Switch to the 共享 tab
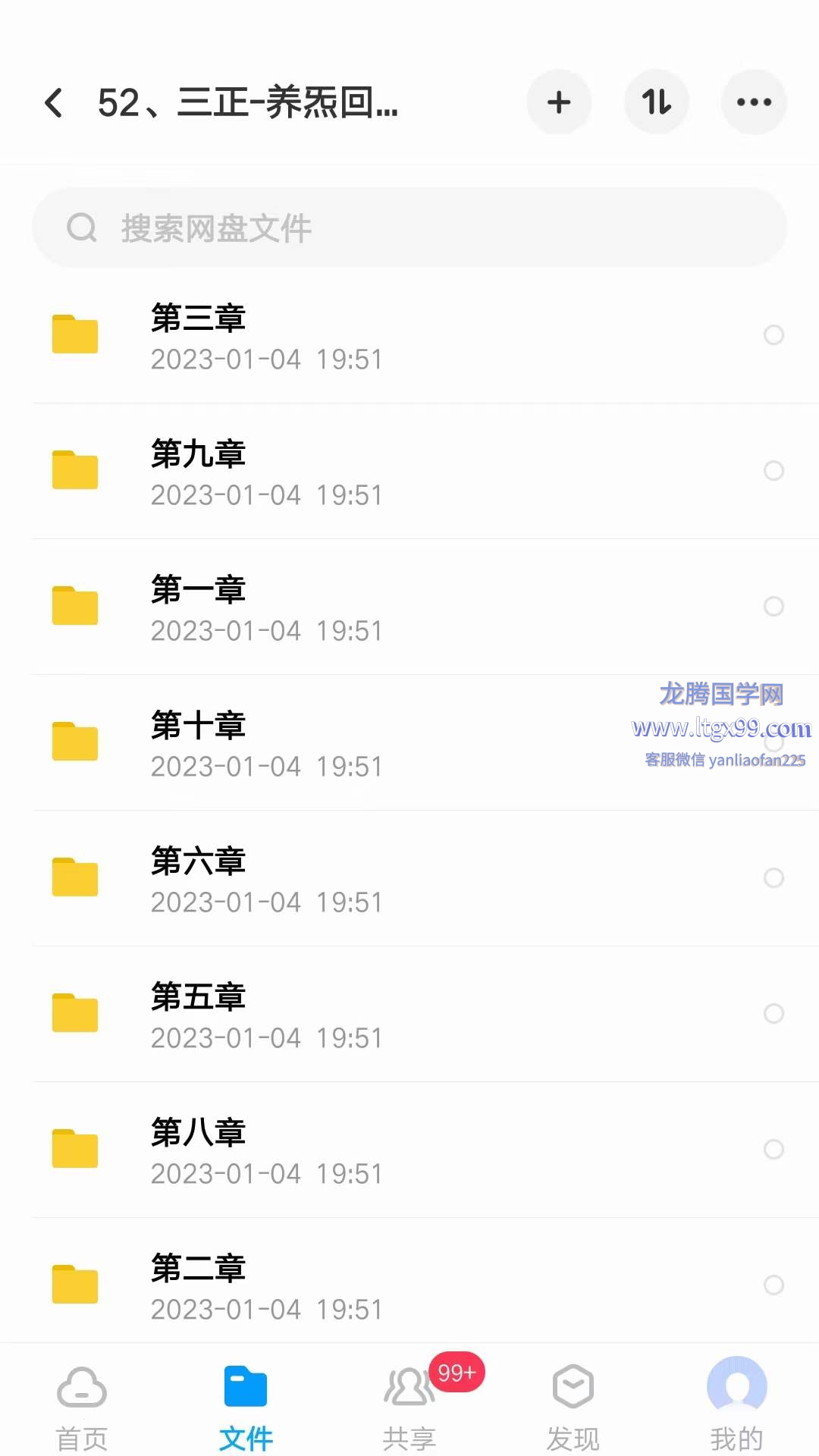Image resolution: width=819 pixels, height=1456 pixels. (x=409, y=1408)
